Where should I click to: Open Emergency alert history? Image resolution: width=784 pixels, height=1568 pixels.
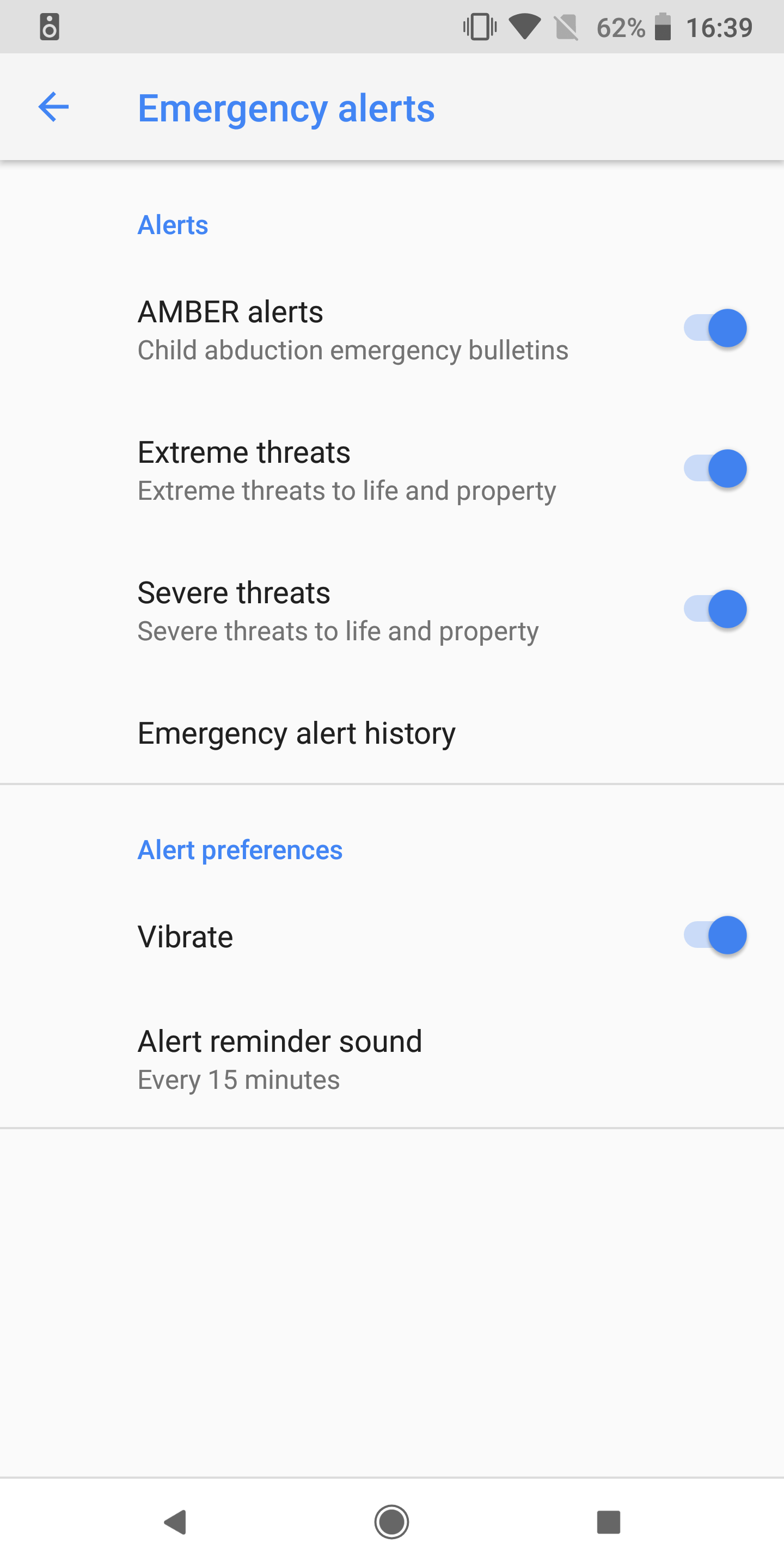point(296,733)
